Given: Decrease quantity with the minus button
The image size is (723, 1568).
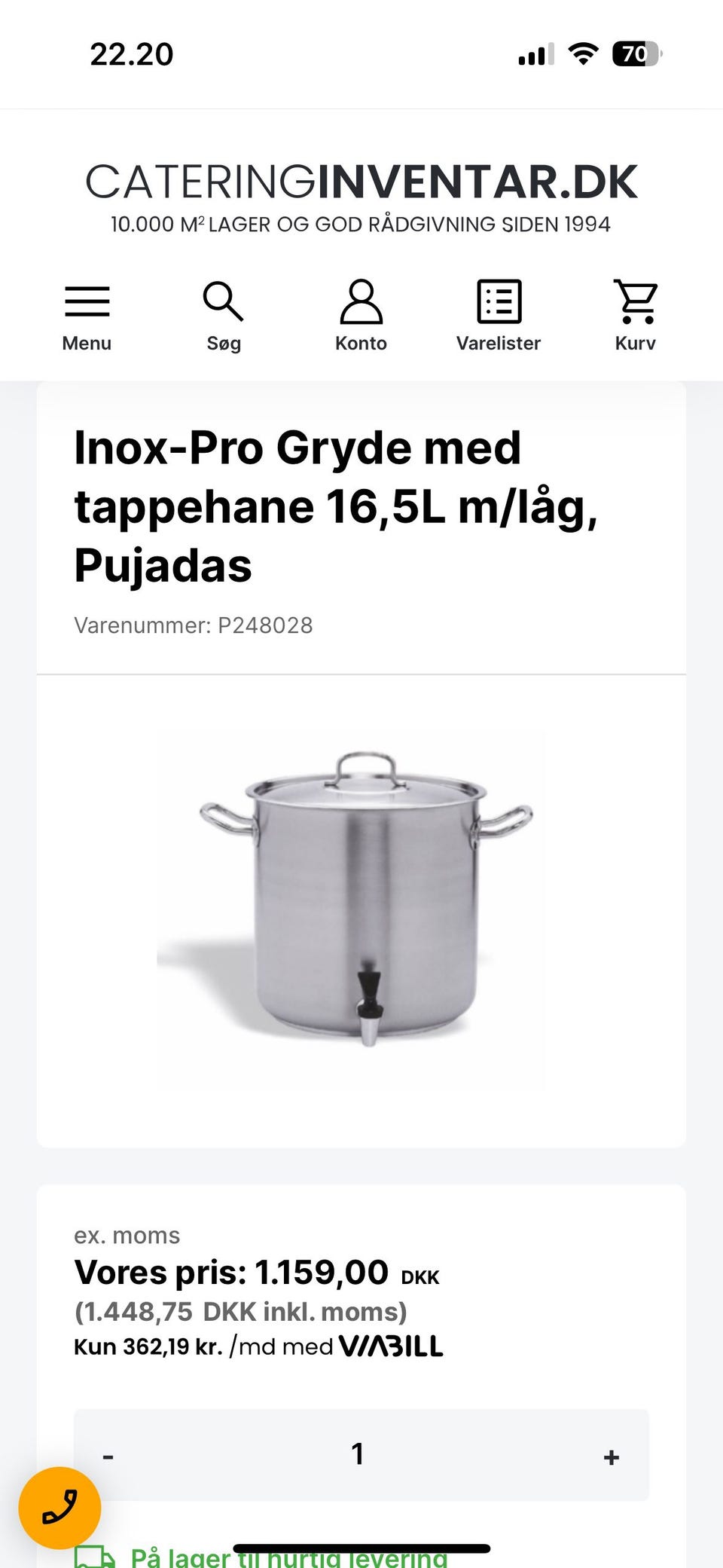Looking at the screenshot, I should tap(108, 1456).
